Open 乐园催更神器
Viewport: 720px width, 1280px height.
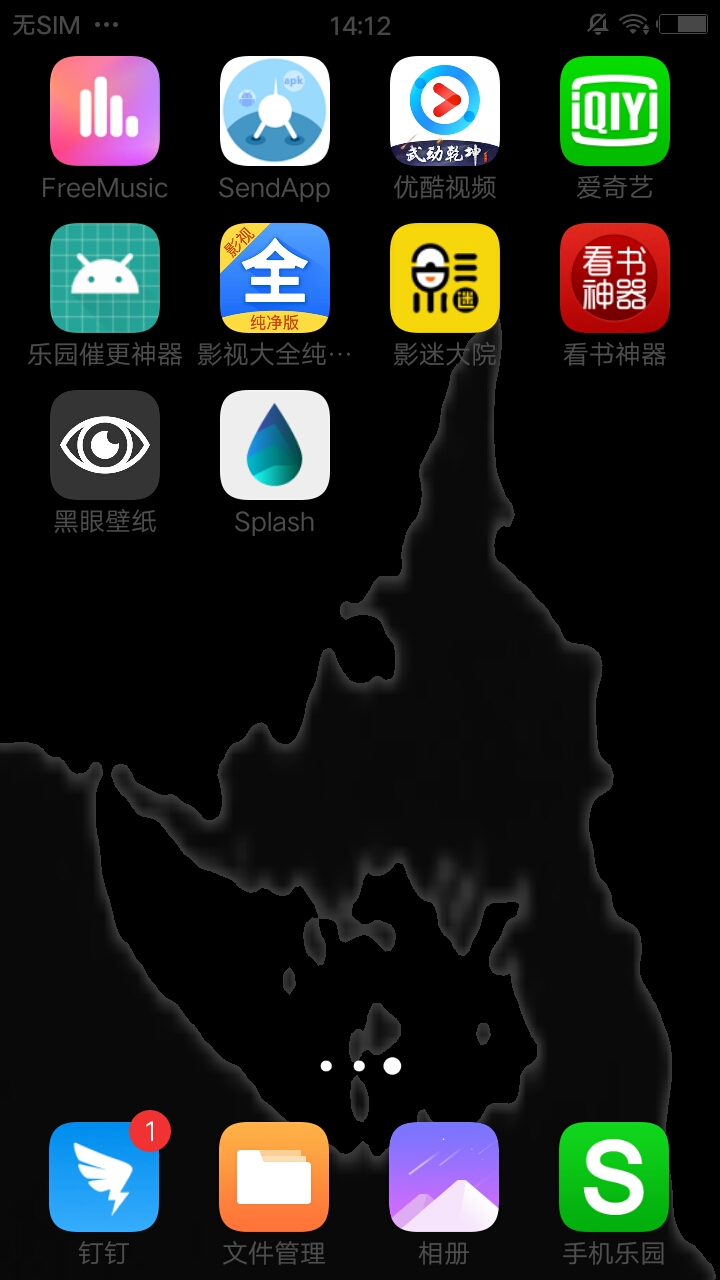(105, 278)
